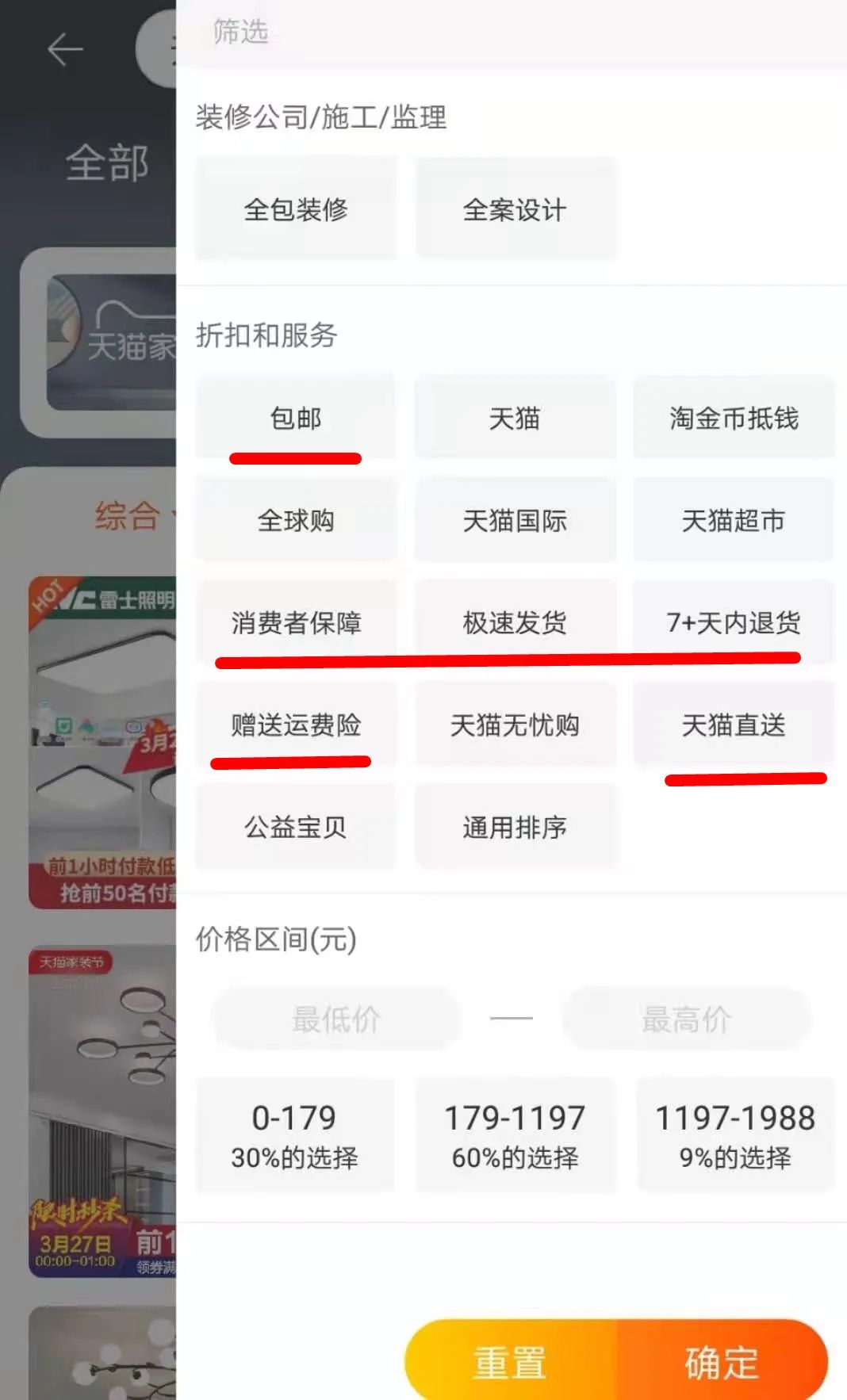The image size is (847, 1400).
Task: Enable the 淘金币抵钱 filter
Action: point(734,418)
